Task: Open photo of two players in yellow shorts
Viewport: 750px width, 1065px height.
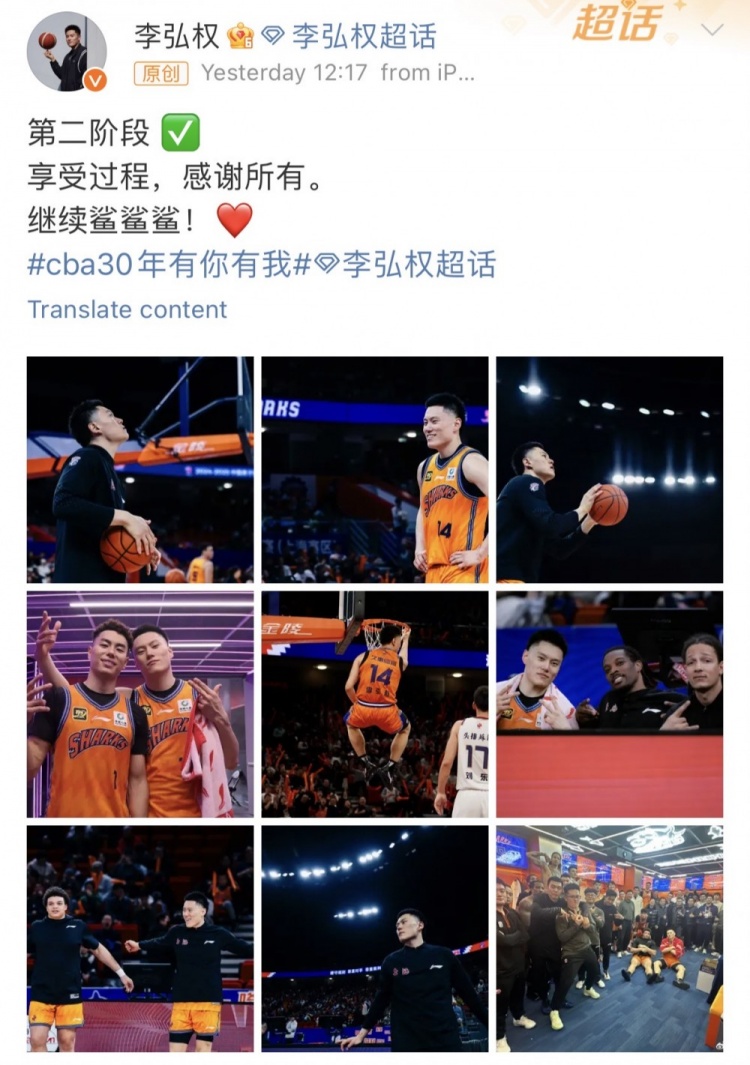Action: pos(140,938)
